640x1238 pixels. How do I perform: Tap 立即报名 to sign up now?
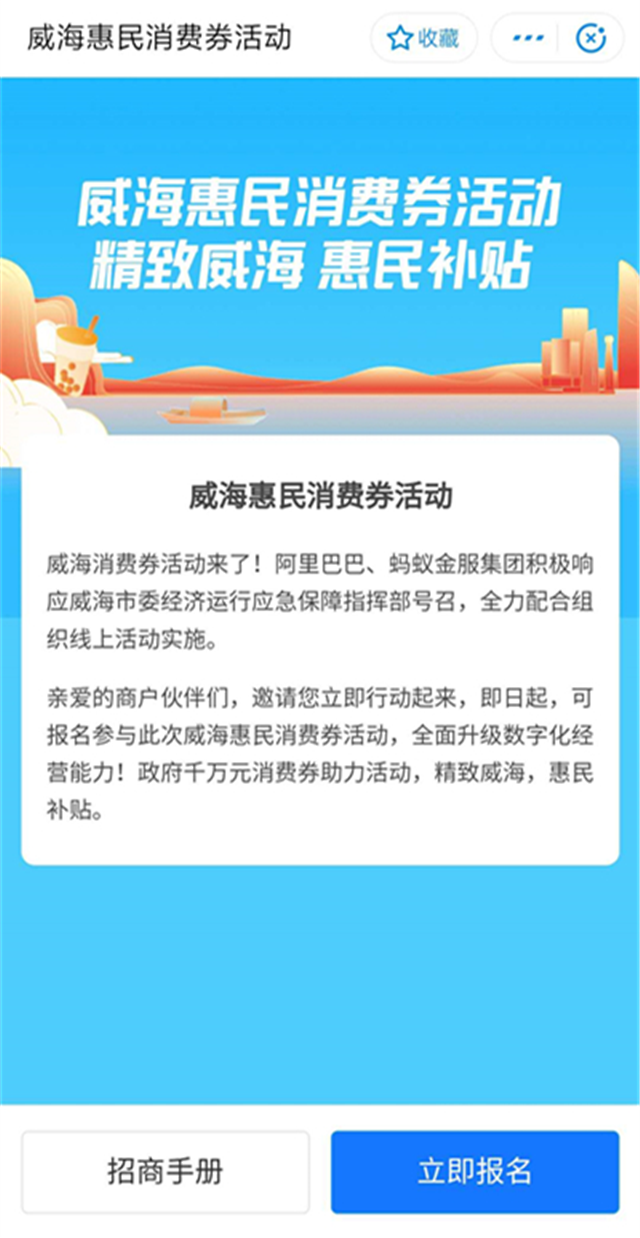475,1171
